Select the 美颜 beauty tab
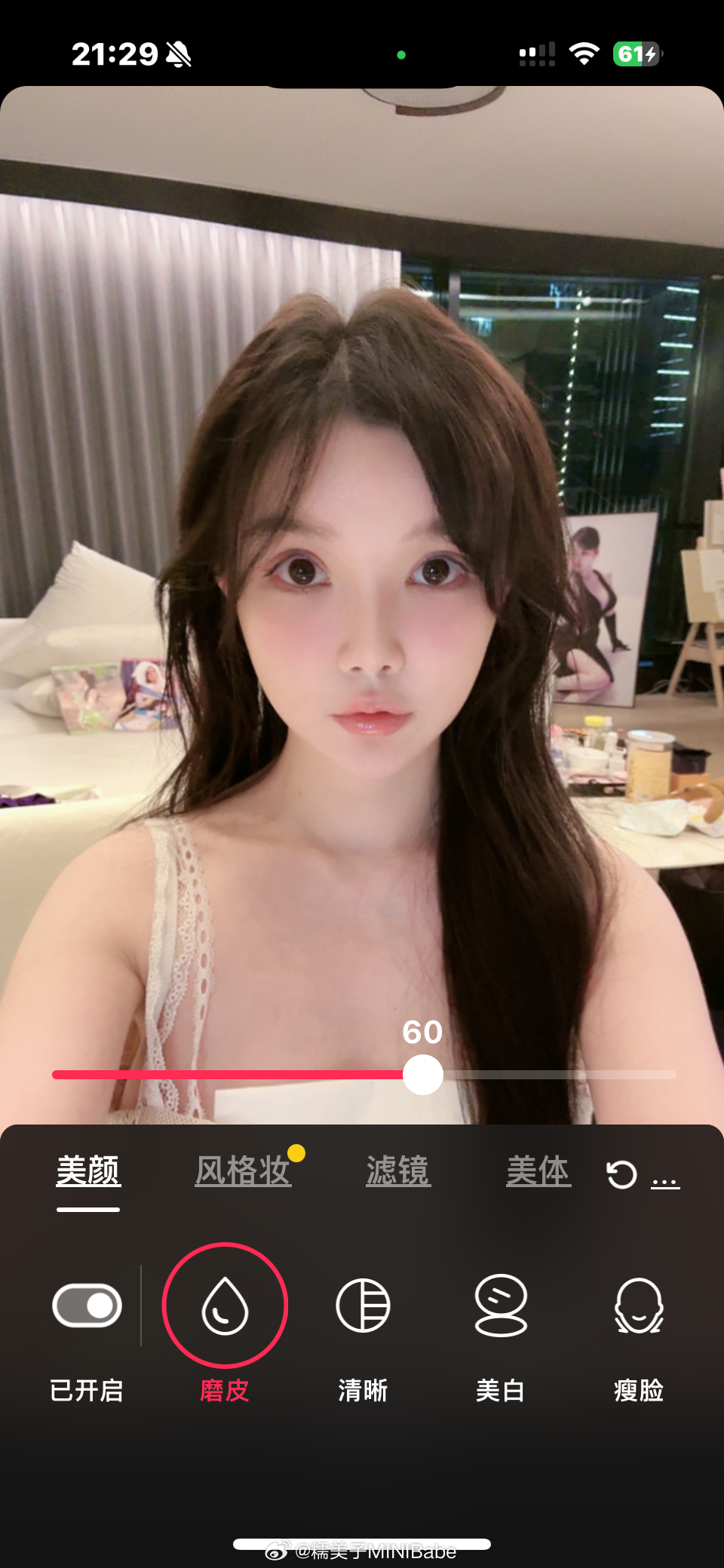Screen dimensions: 724x1568 point(88,1171)
